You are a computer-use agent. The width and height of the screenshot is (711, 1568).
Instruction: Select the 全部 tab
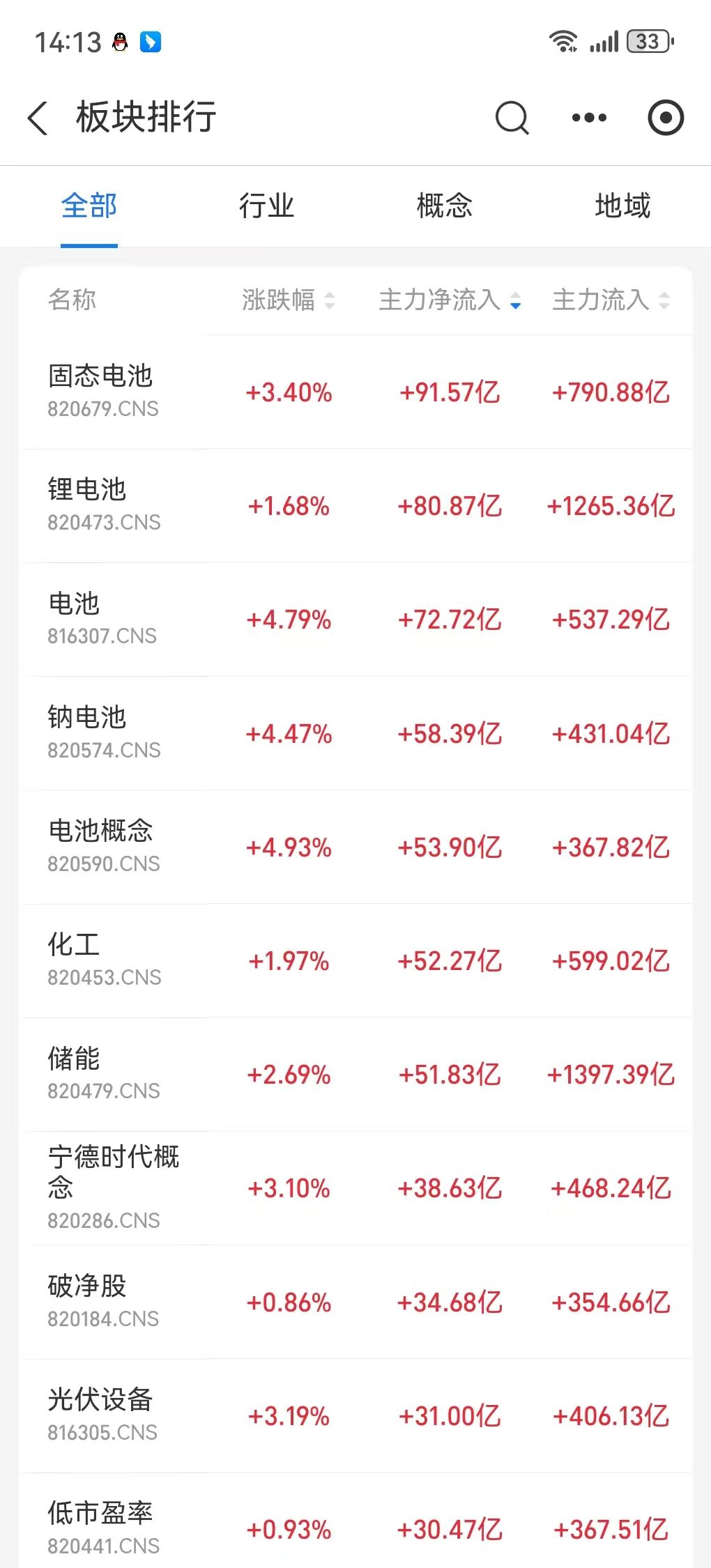(x=89, y=206)
